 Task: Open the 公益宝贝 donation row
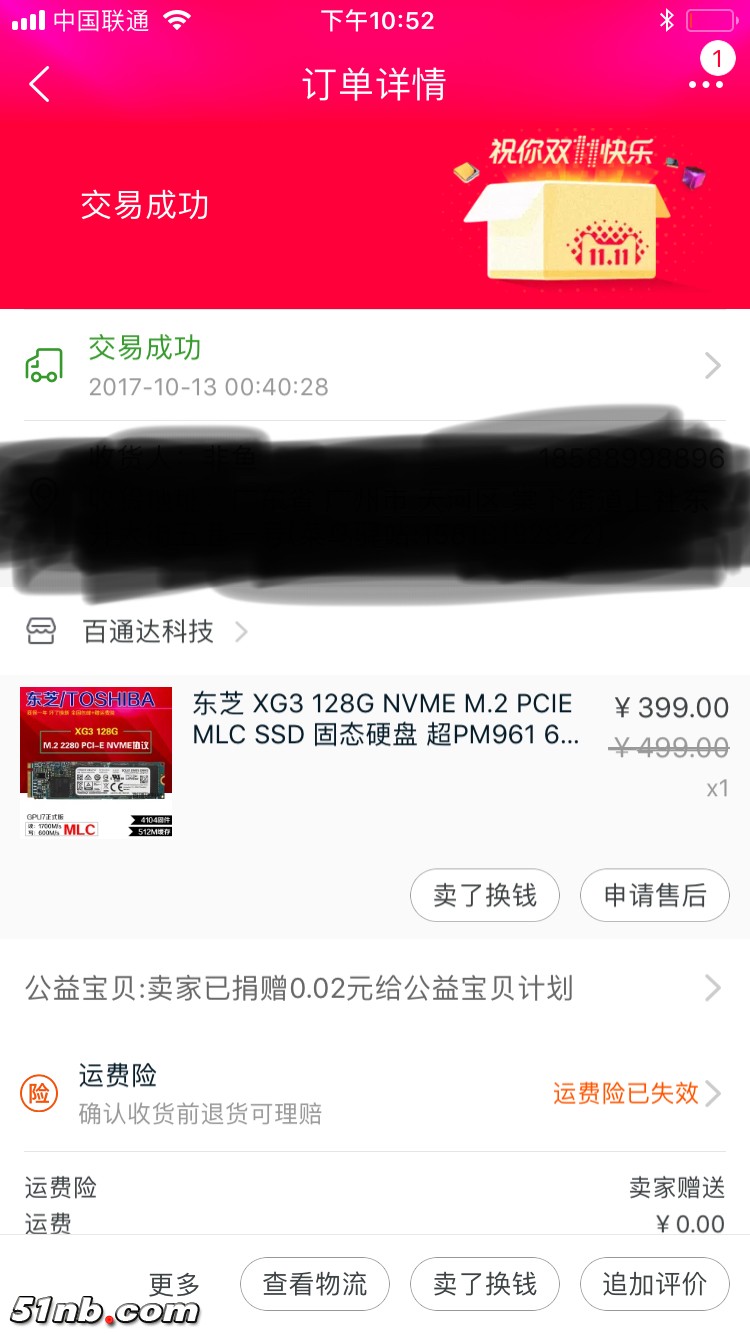click(374, 989)
